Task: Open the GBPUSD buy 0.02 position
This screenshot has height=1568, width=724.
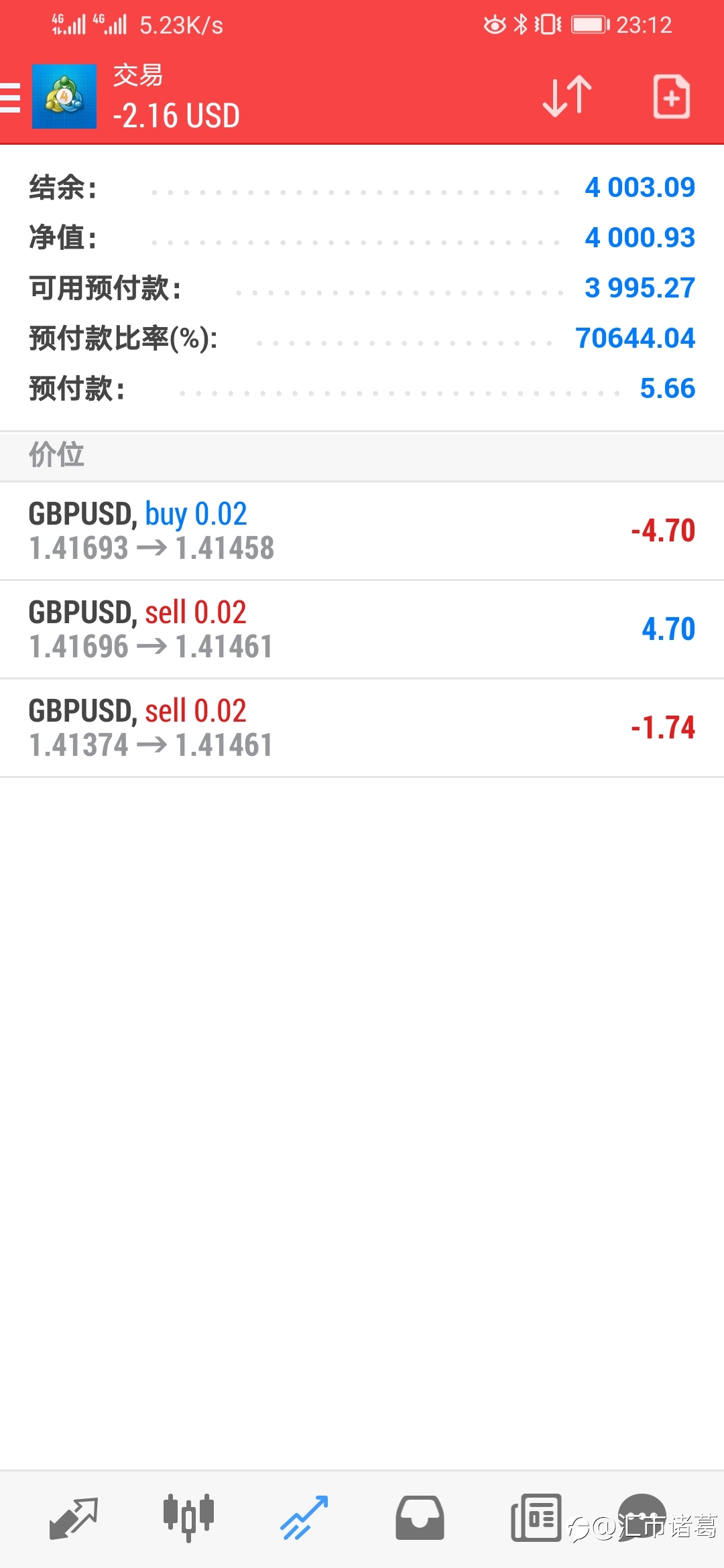Action: [362, 531]
